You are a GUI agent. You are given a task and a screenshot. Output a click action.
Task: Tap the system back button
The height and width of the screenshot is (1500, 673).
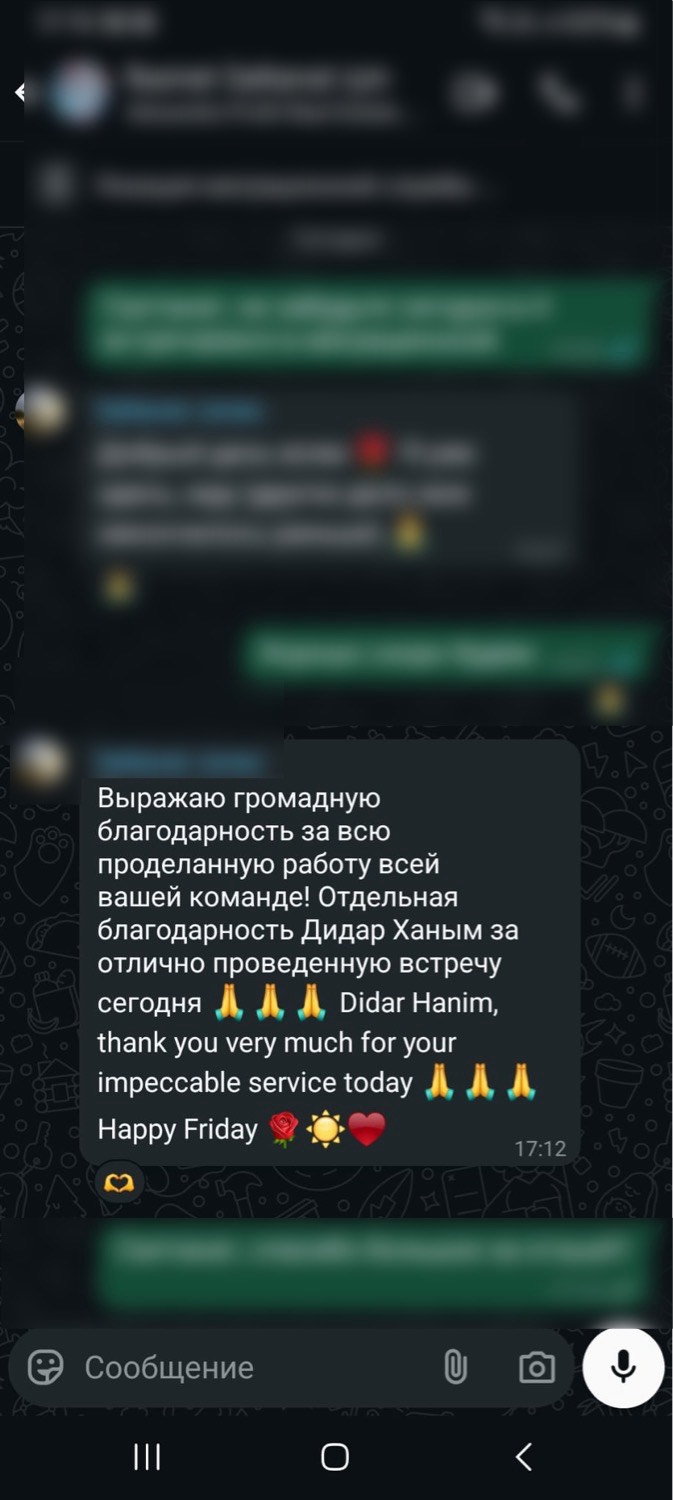pyautogui.click(x=523, y=1457)
